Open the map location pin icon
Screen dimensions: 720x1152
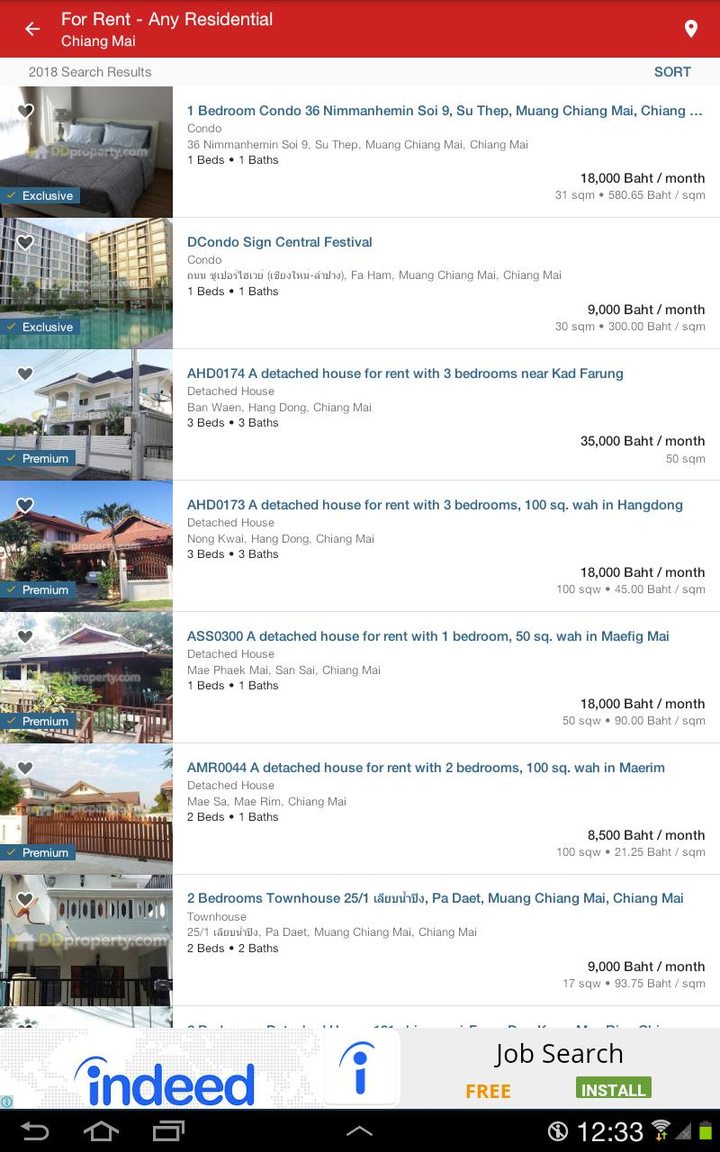click(689, 29)
